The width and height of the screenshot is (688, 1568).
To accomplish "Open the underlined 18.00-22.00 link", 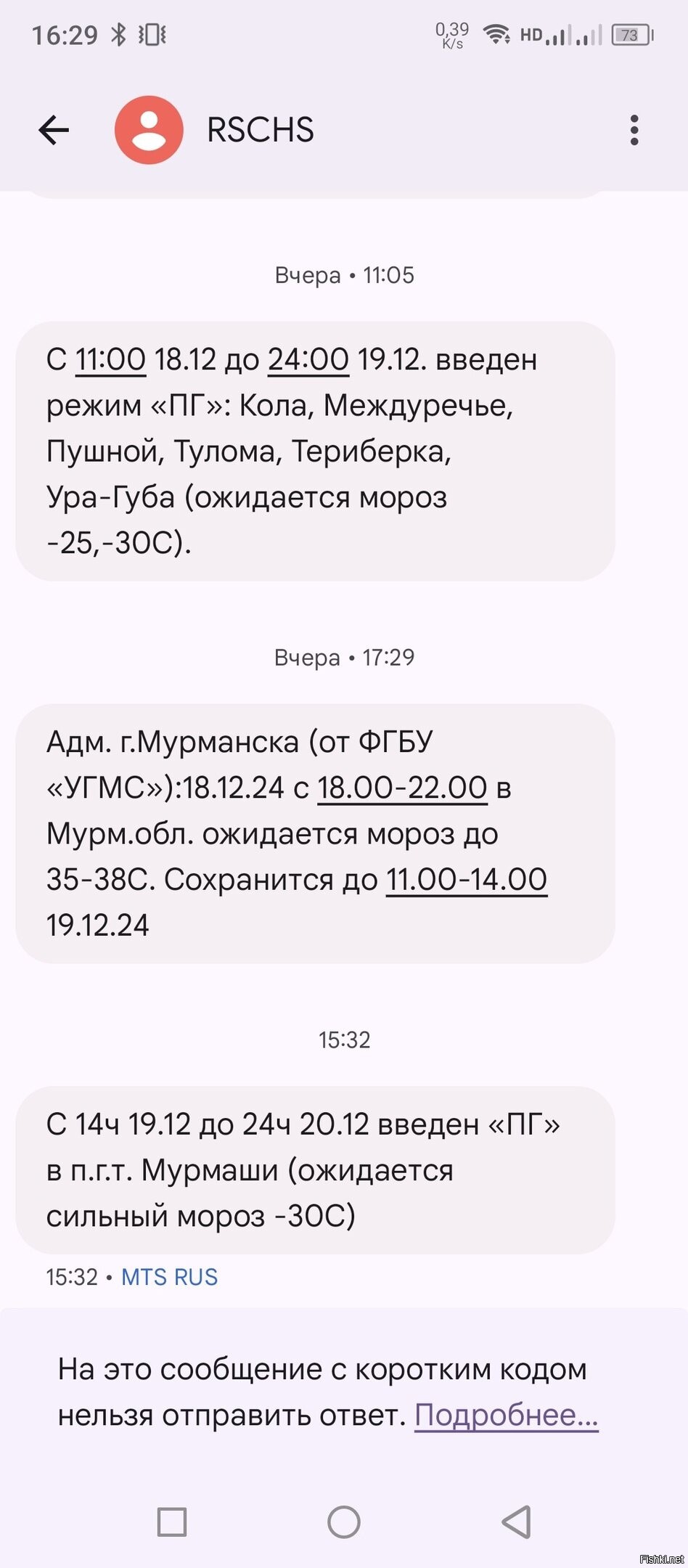I will 402,788.
